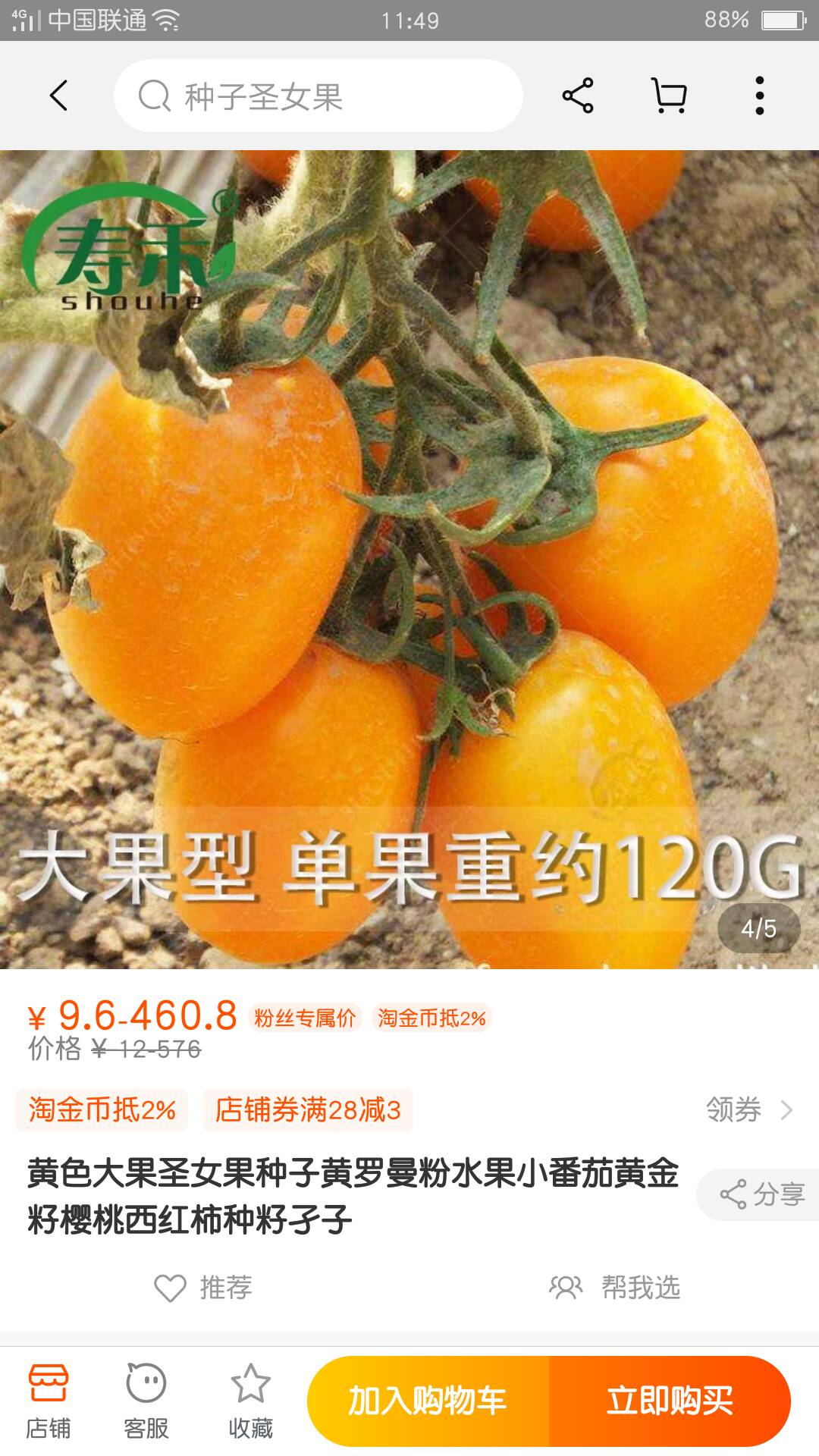Open the three-dot overflow menu
This screenshot has width=819, height=1456.
759,96
